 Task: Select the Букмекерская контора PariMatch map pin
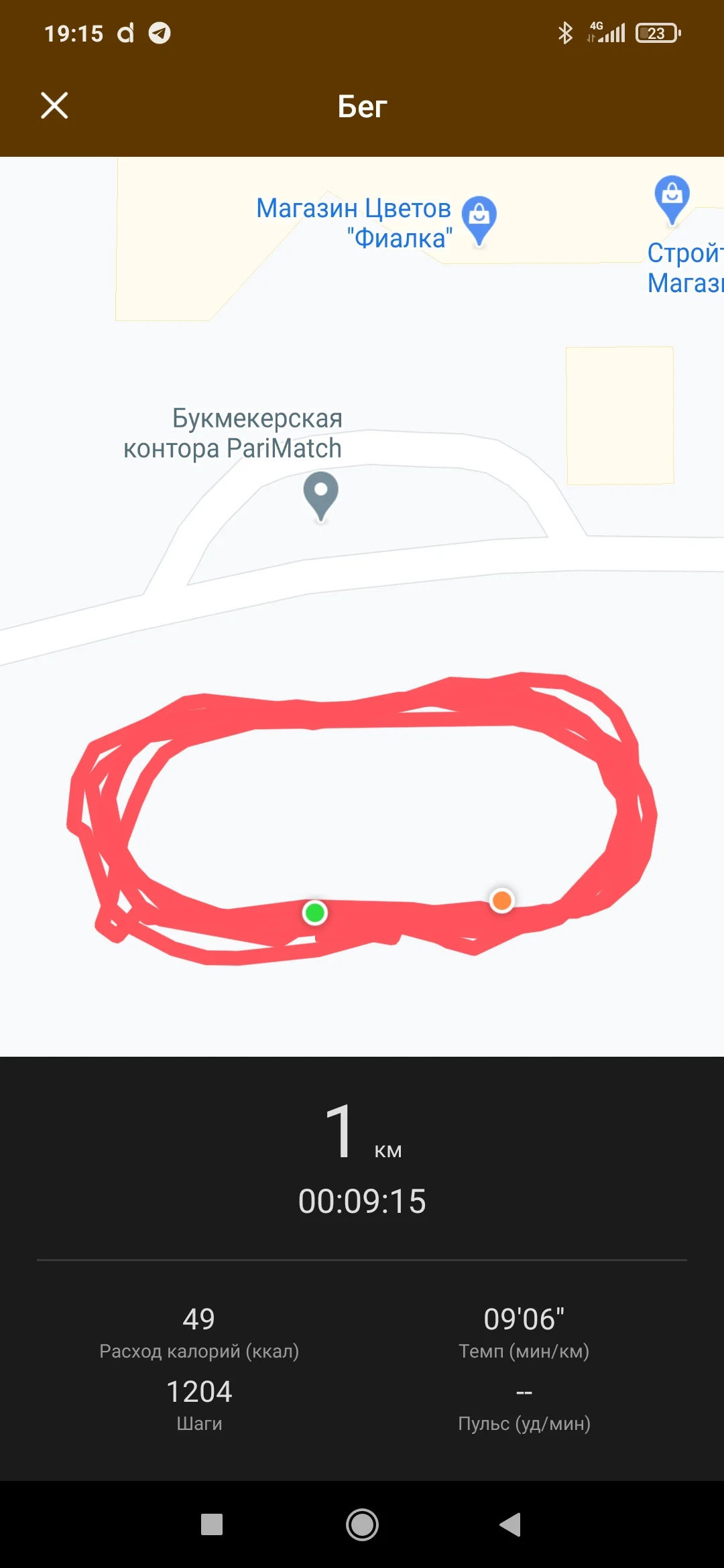pyautogui.click(x=321, y=497)
